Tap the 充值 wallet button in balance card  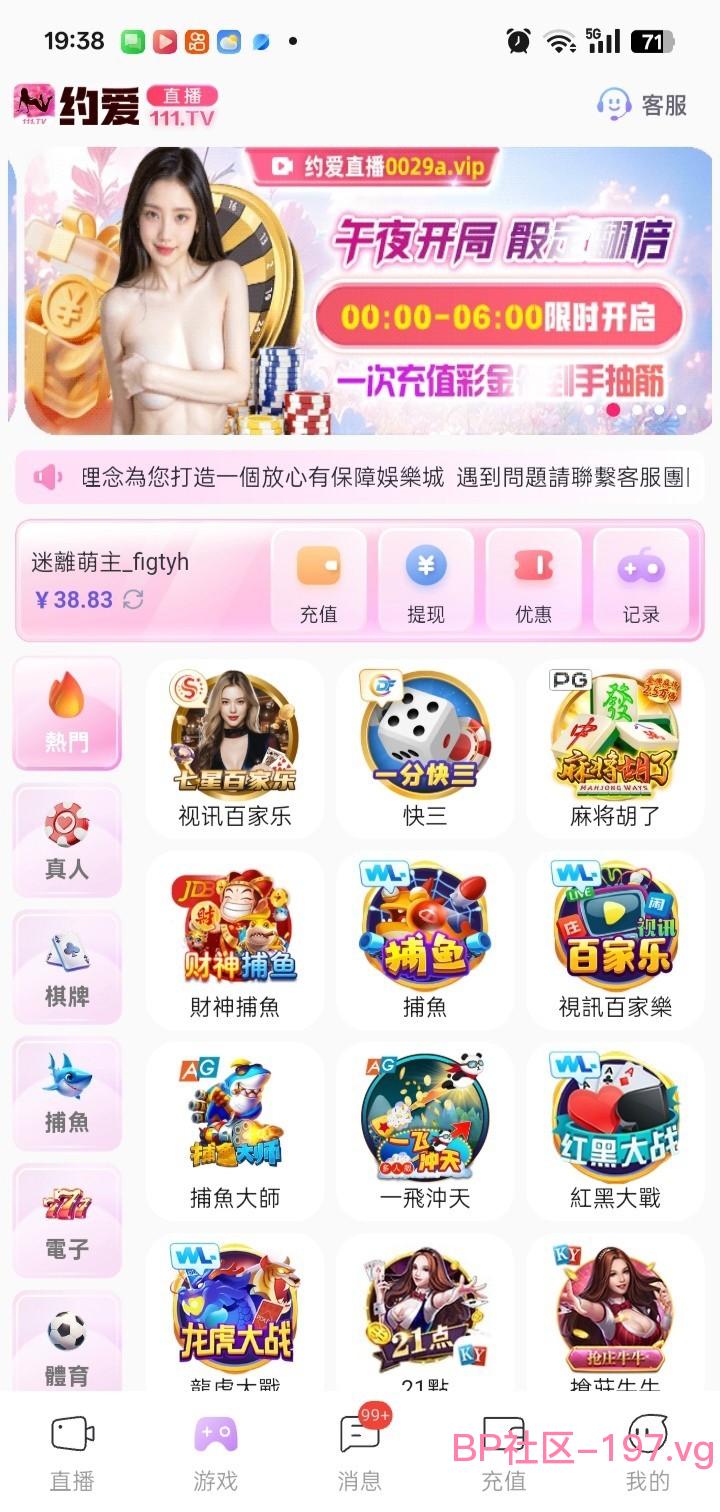(319, 581)
